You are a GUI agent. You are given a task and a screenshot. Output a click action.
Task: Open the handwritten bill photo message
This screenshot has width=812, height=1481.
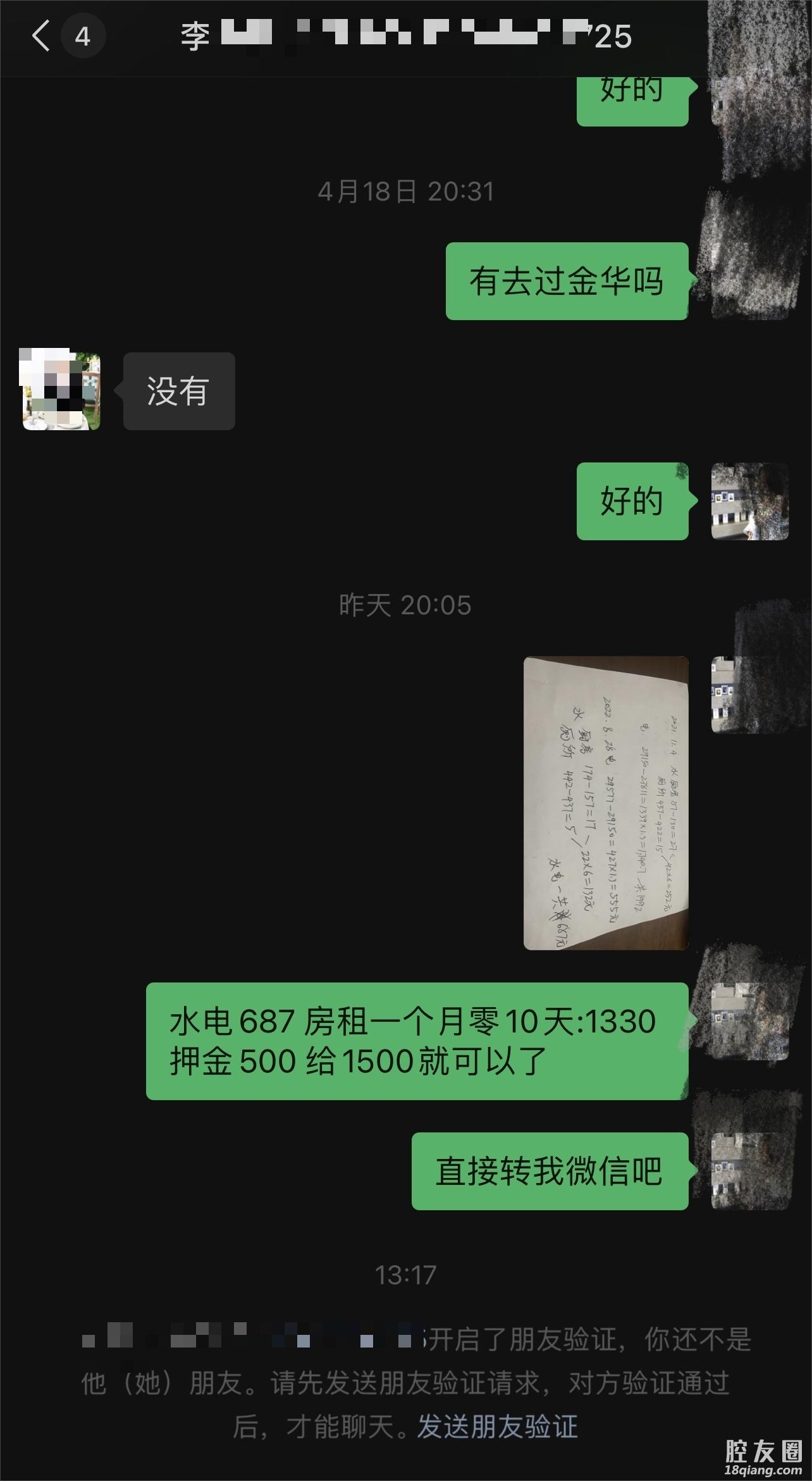(x=606, y=802)
